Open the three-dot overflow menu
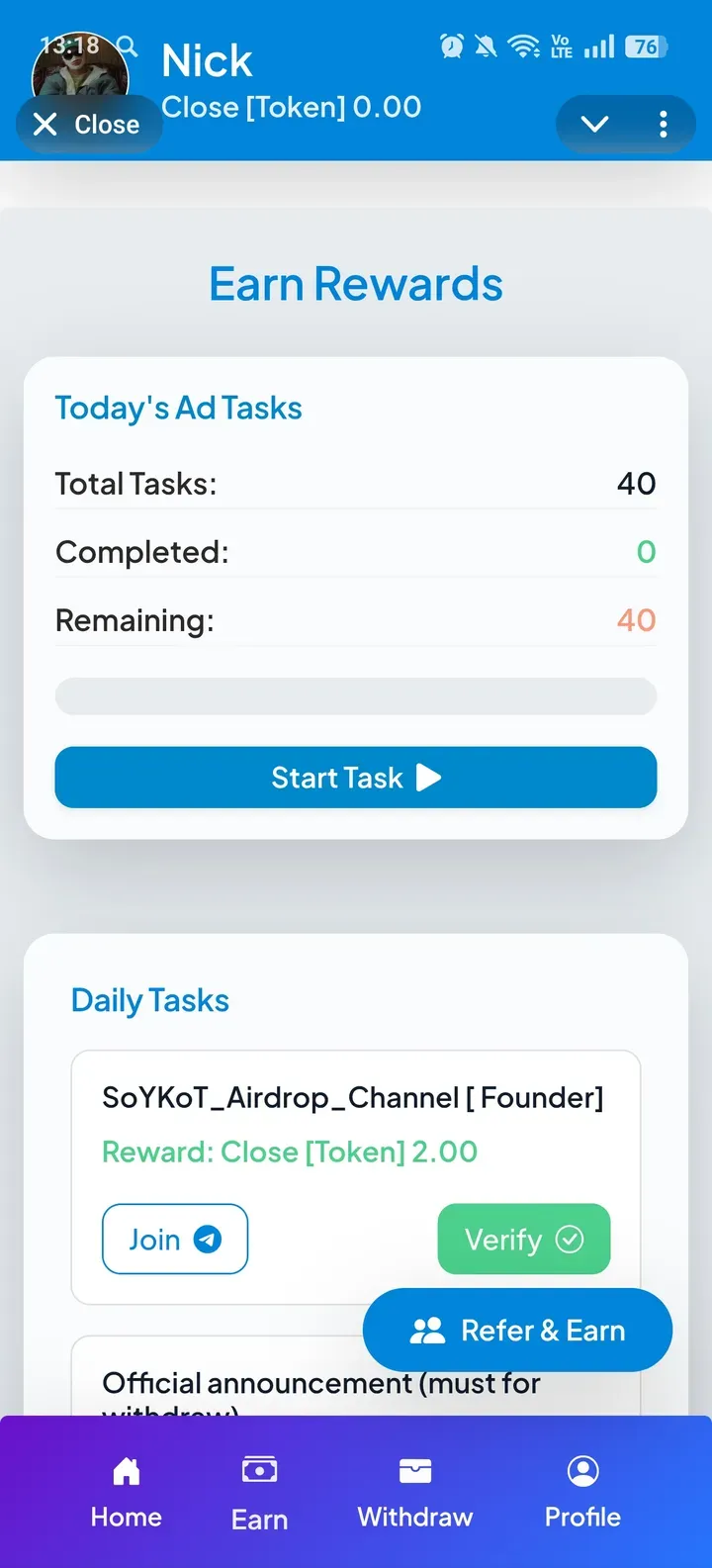This screenshot has height=1568, width=712. 663,125
